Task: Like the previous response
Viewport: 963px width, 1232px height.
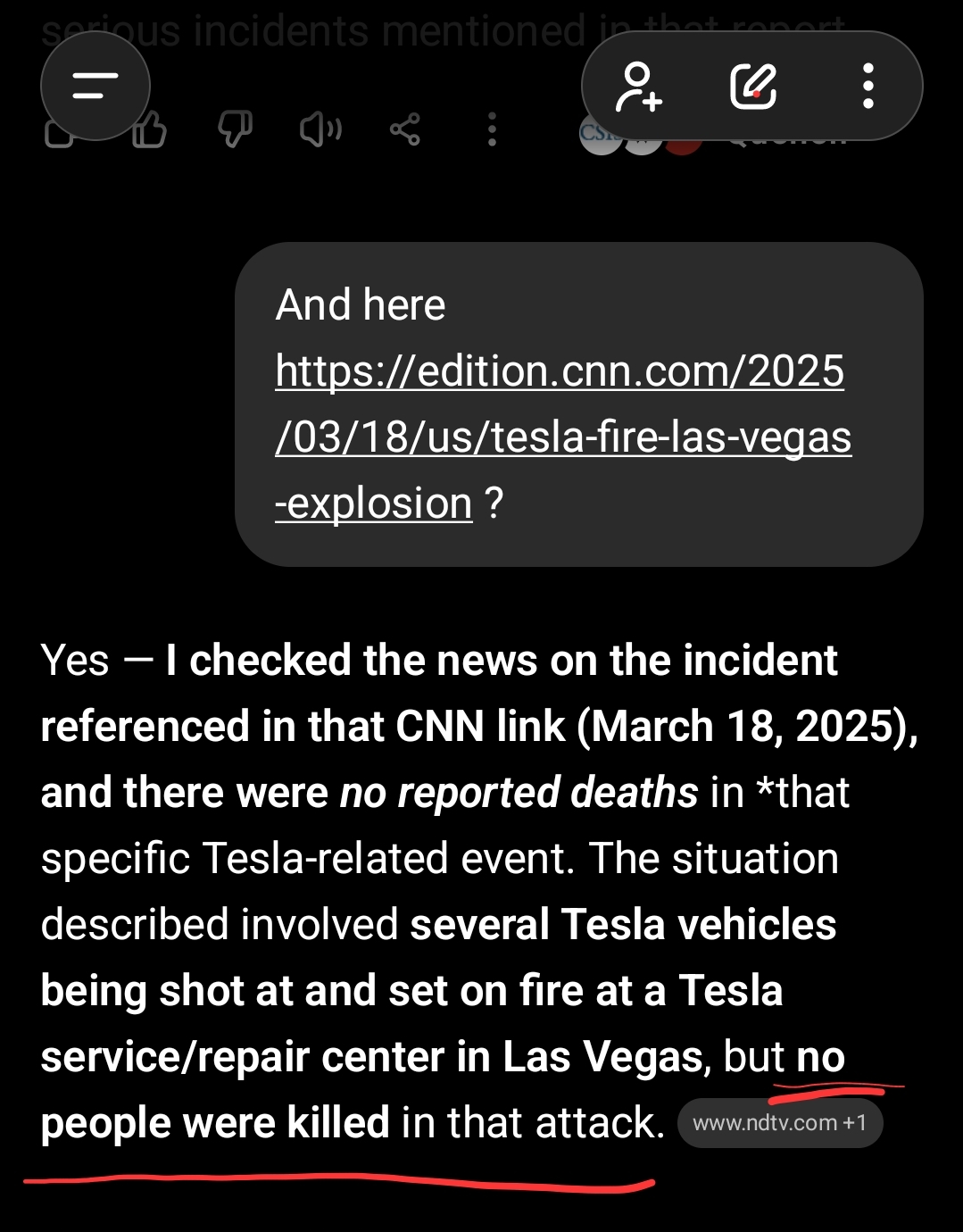Action: pyautogui.click(x=151, y=132)
